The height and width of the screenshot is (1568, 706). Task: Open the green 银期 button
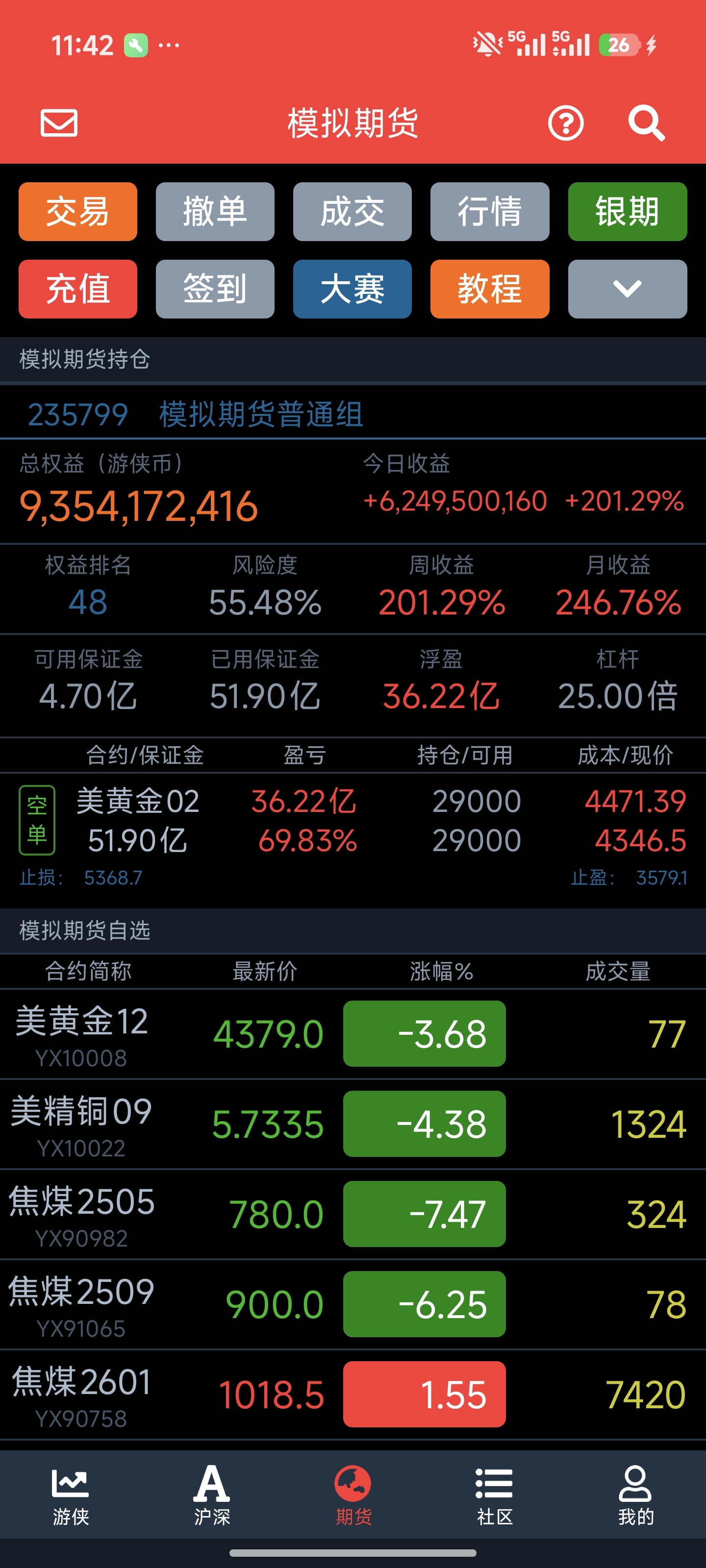pos(627,212)
